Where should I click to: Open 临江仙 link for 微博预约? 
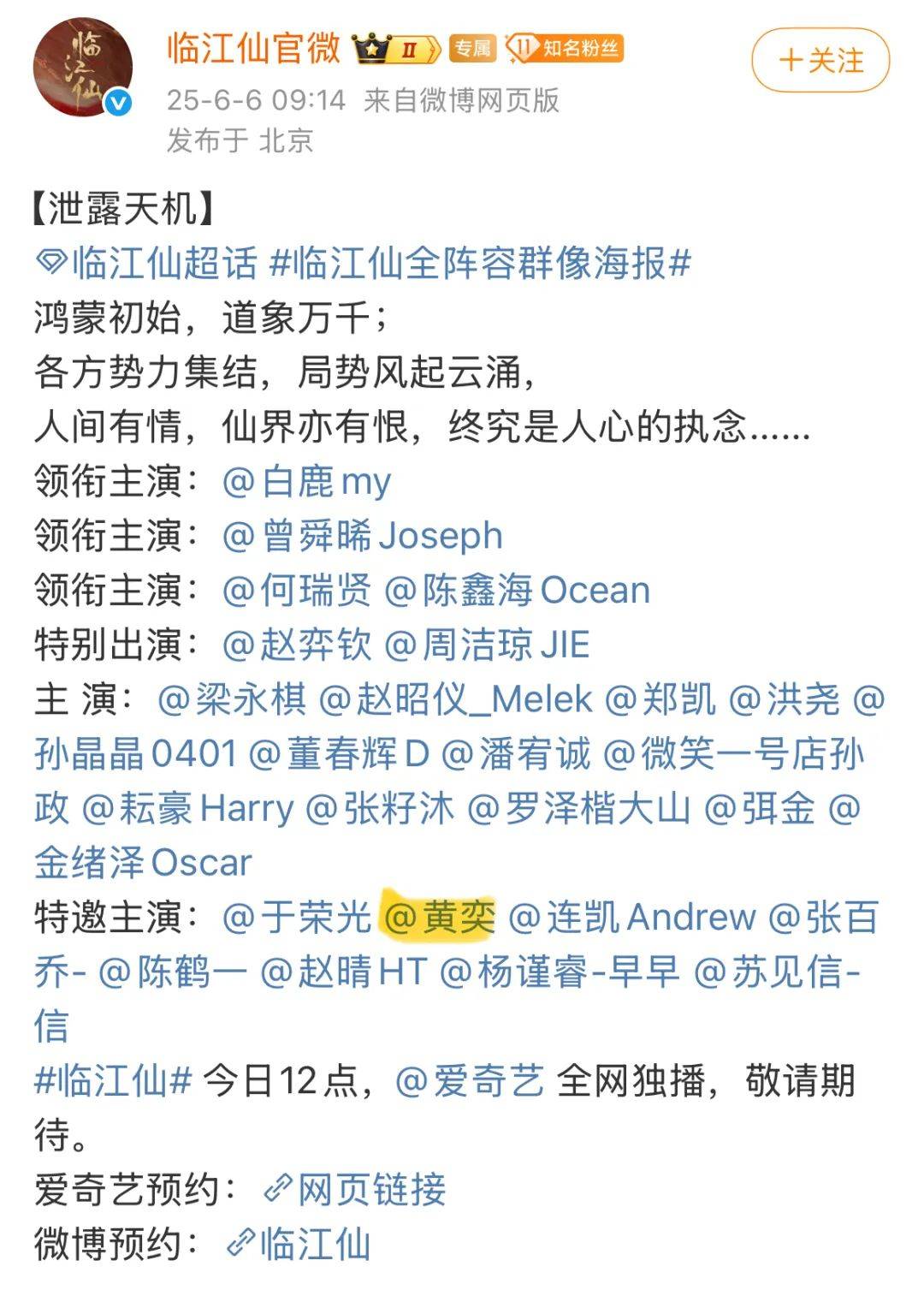pyautogui.click(x=299, y=1244)
